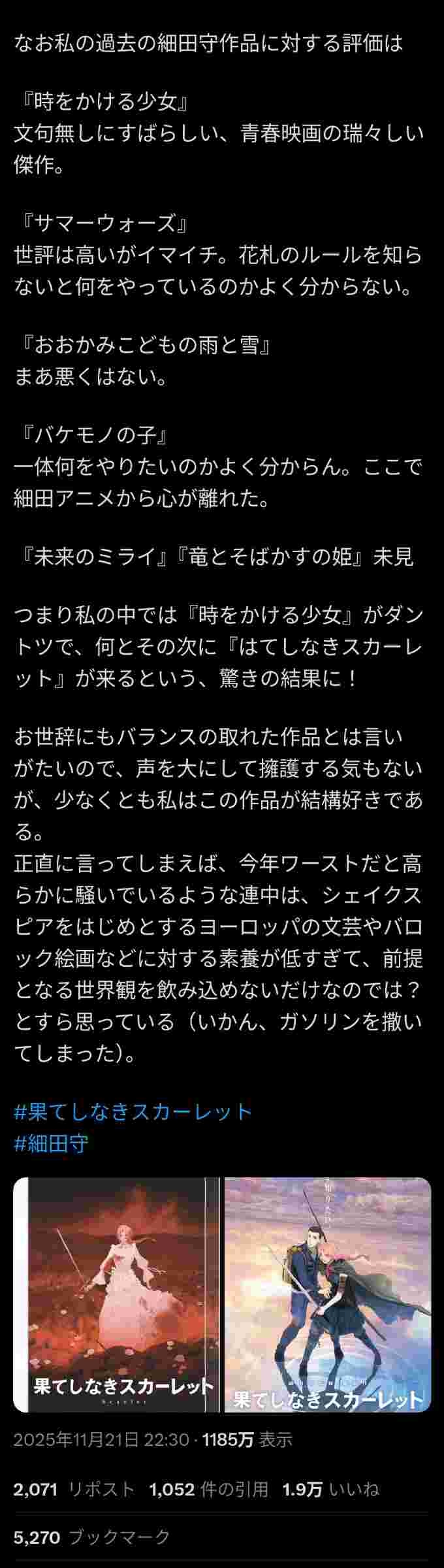Open the #細田守 hashtag
The image size is (444, 1568).
51,1143
